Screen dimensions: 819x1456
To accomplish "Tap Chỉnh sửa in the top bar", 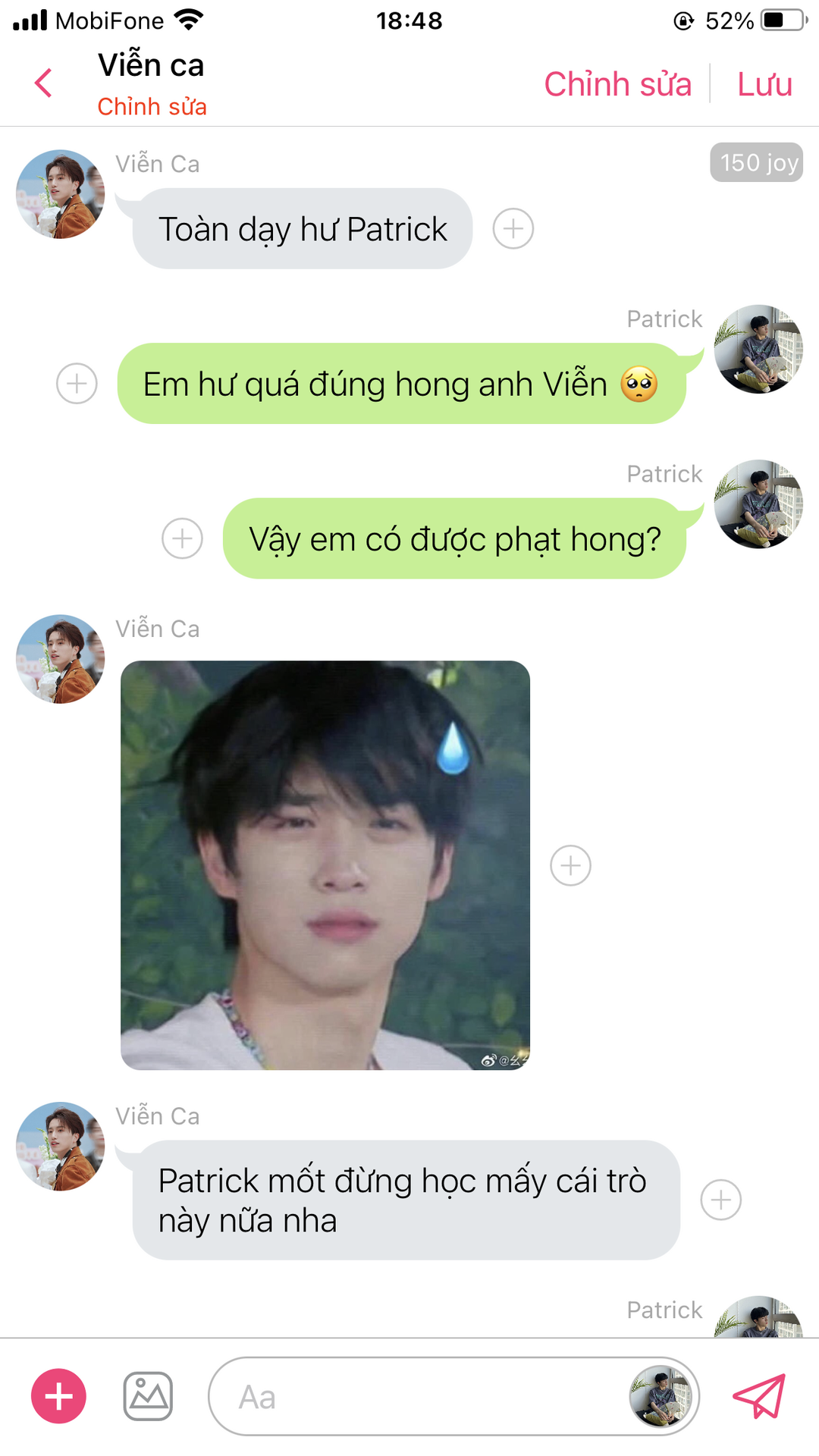I will click(x=617, y=84).
